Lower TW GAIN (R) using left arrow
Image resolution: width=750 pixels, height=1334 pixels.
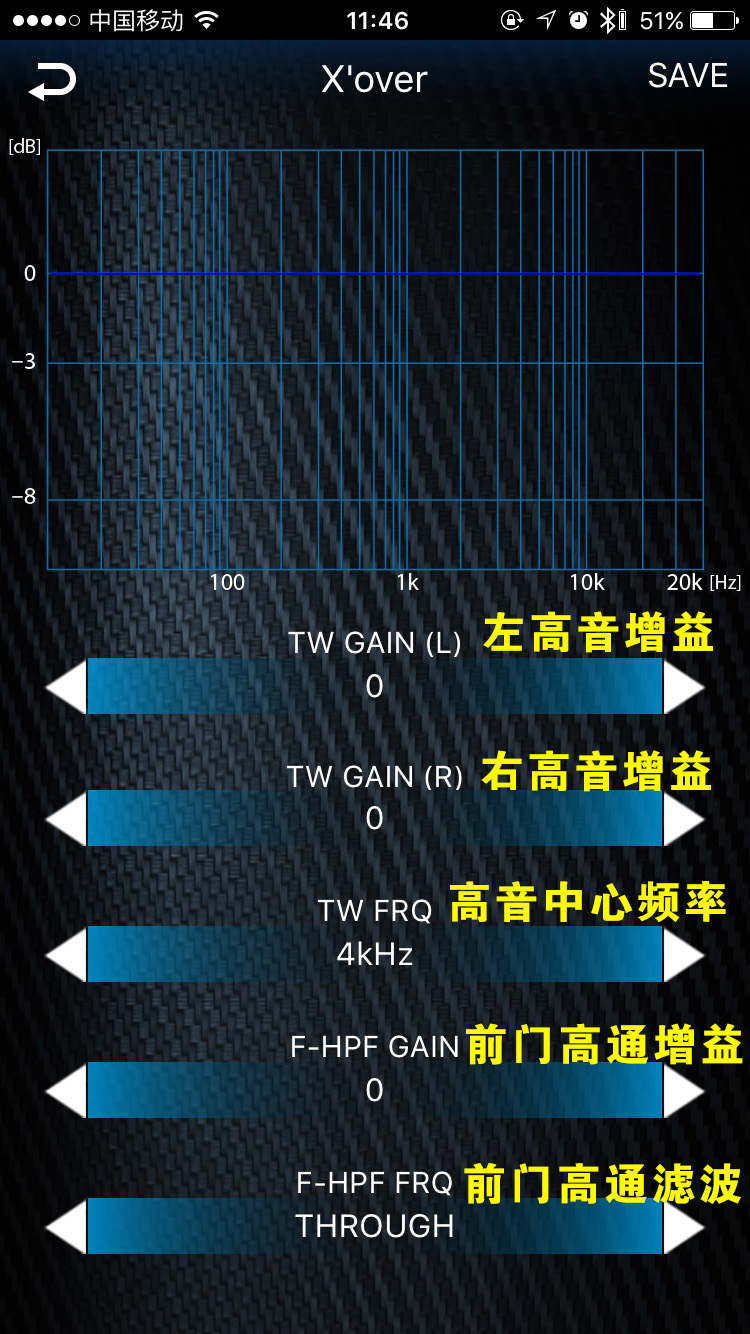pos(66,819)
